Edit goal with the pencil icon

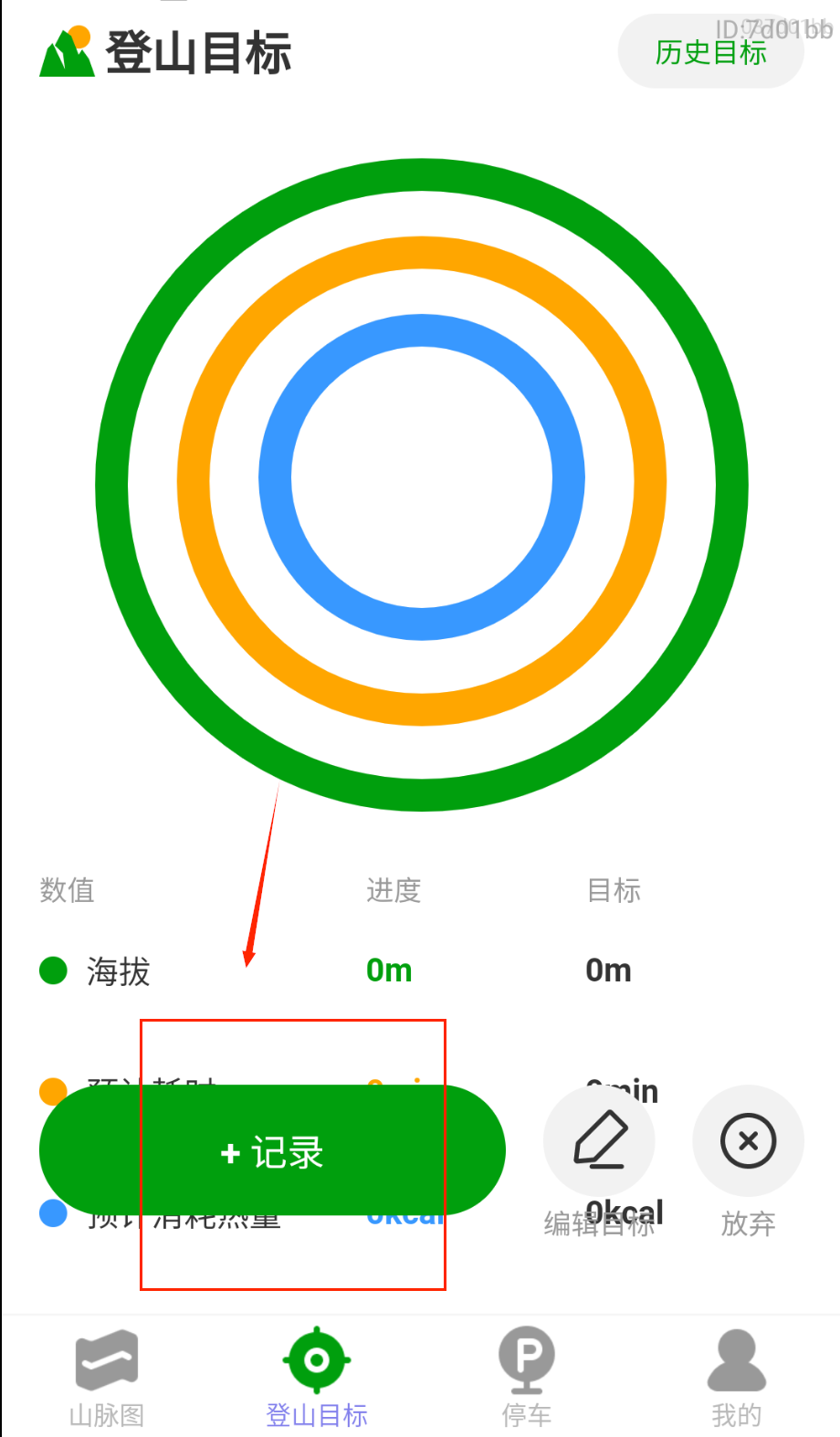click(x=599, y=1141)
